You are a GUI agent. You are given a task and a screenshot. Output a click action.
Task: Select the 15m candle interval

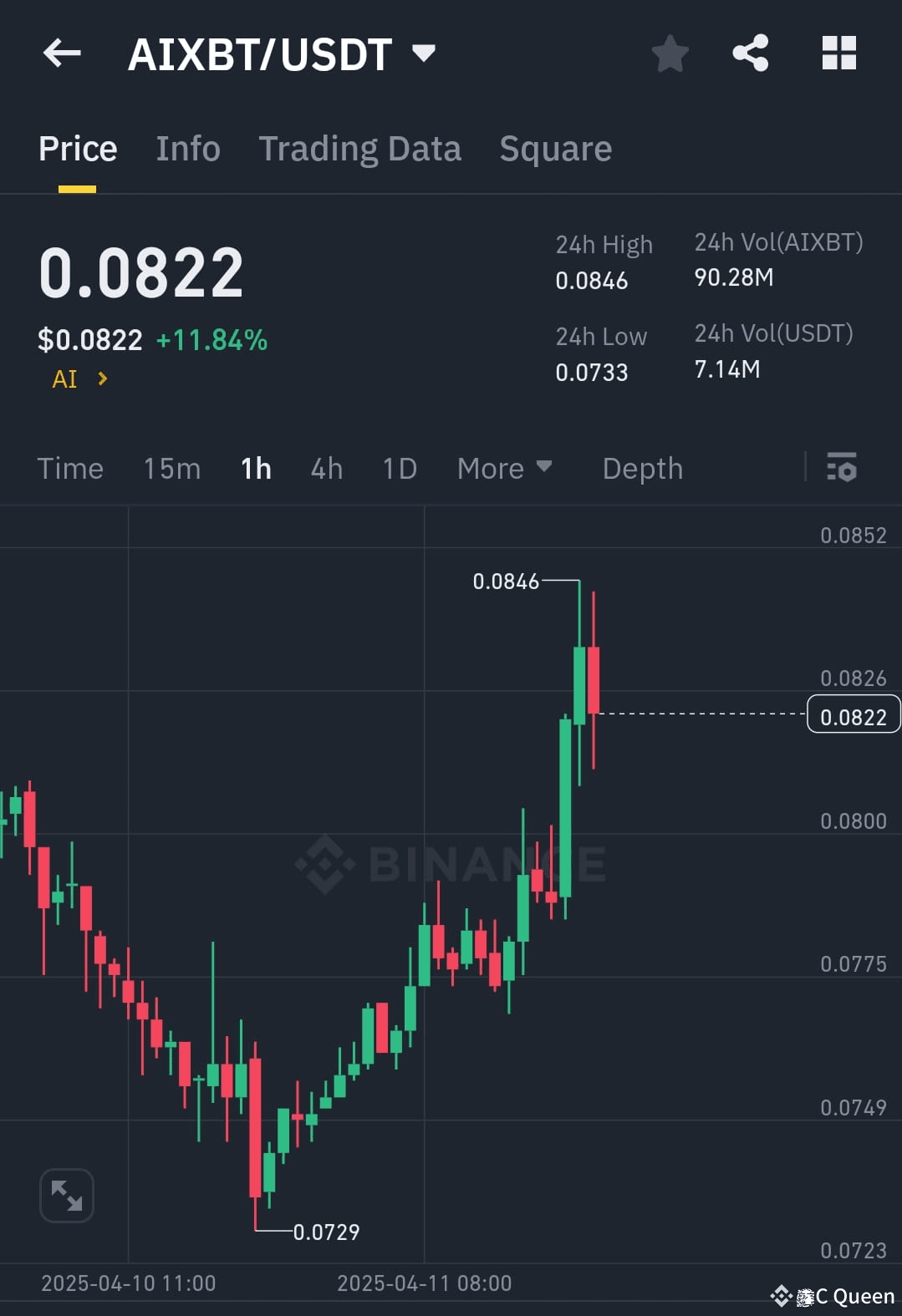171,468
